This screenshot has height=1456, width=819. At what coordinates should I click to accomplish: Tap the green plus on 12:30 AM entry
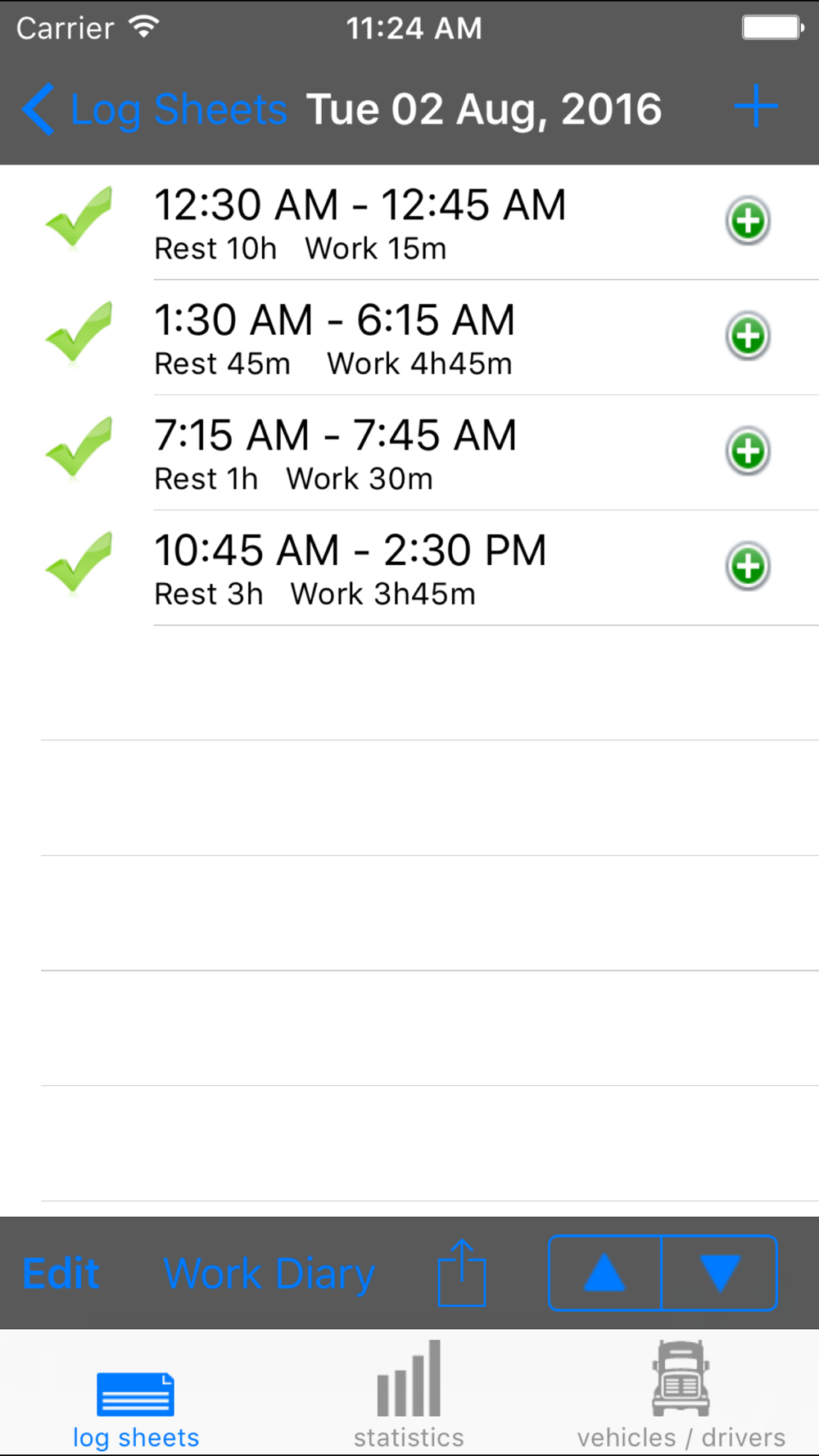tap(748, 221)
